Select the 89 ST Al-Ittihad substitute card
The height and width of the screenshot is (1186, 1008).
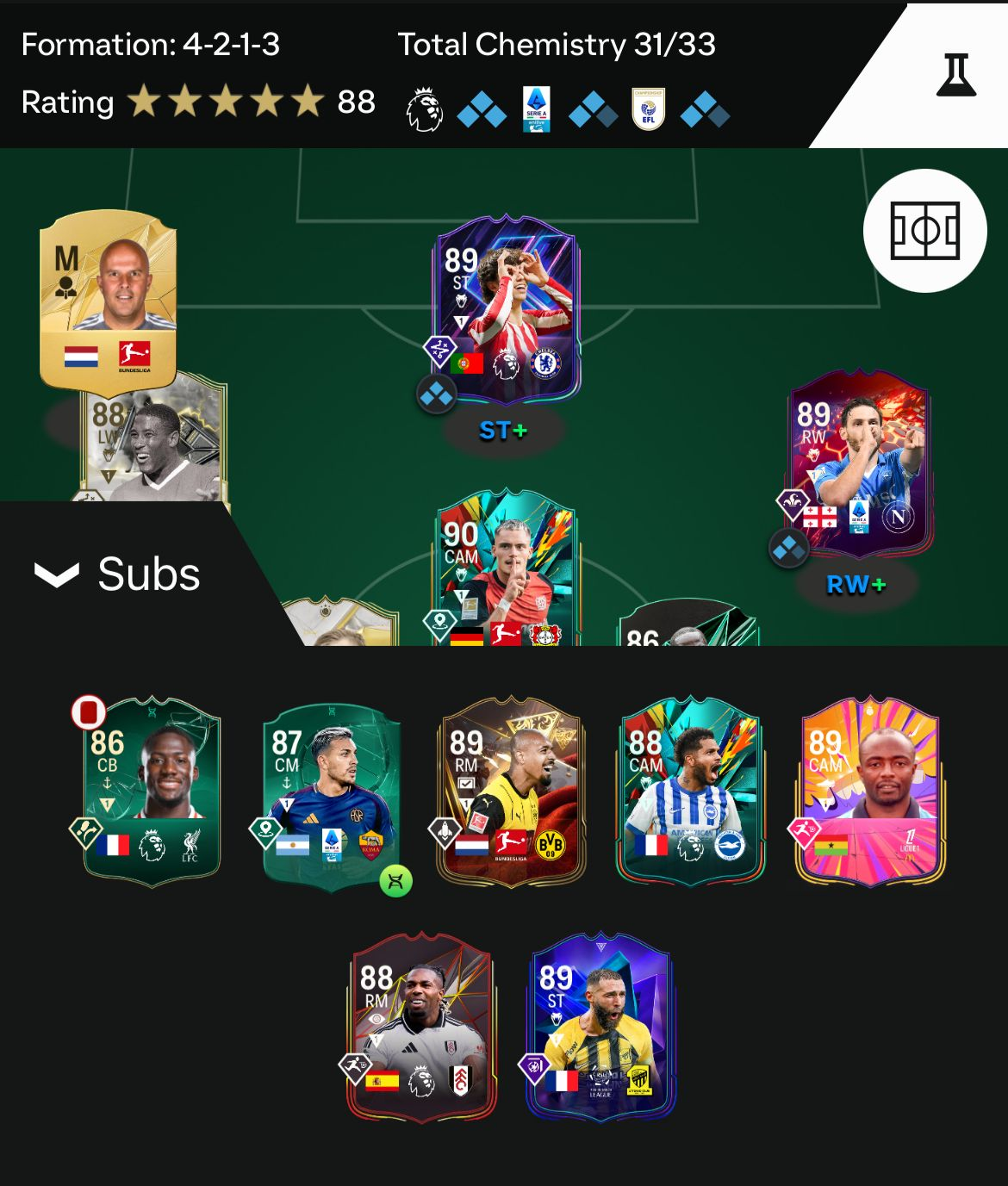point(600,1027)
